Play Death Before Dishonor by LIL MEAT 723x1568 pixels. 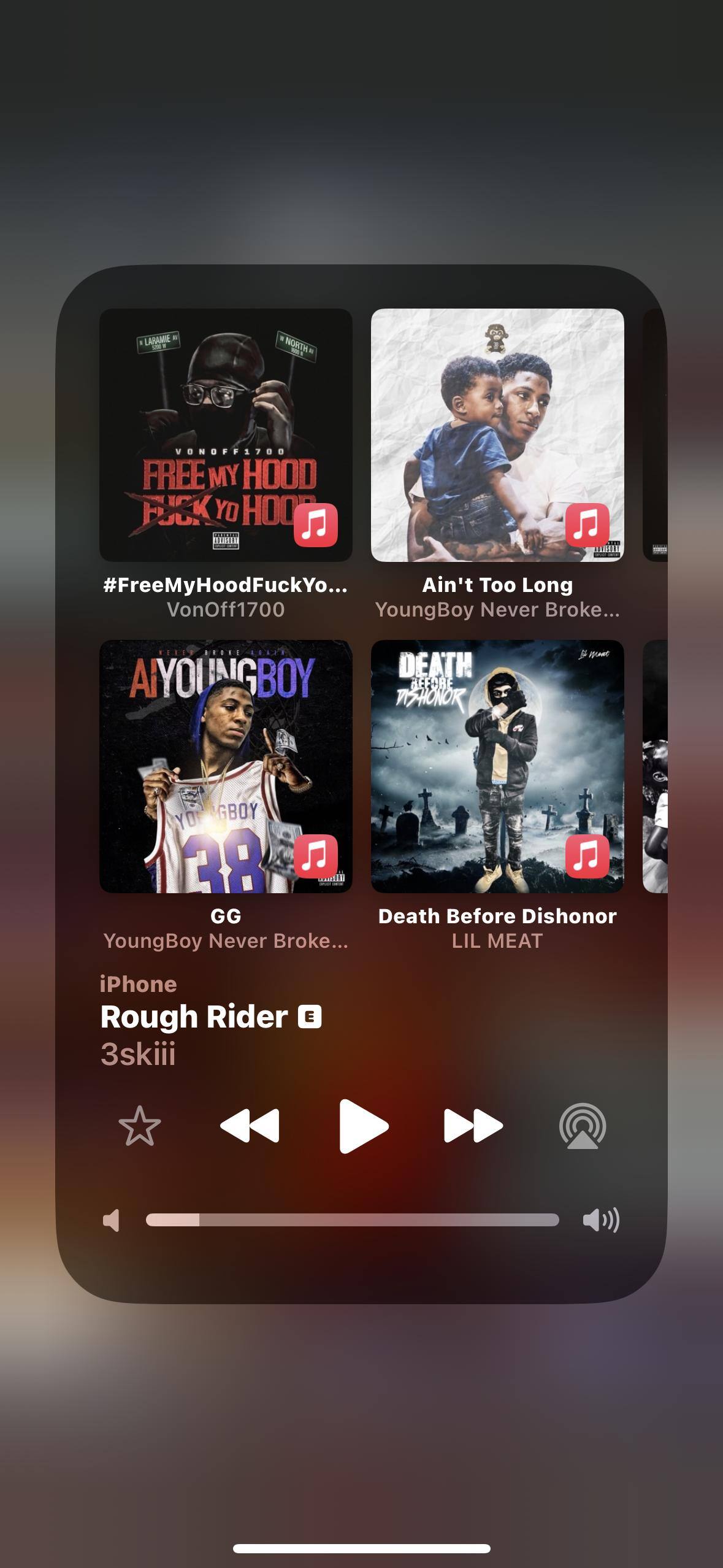click(x=497, y=766)
